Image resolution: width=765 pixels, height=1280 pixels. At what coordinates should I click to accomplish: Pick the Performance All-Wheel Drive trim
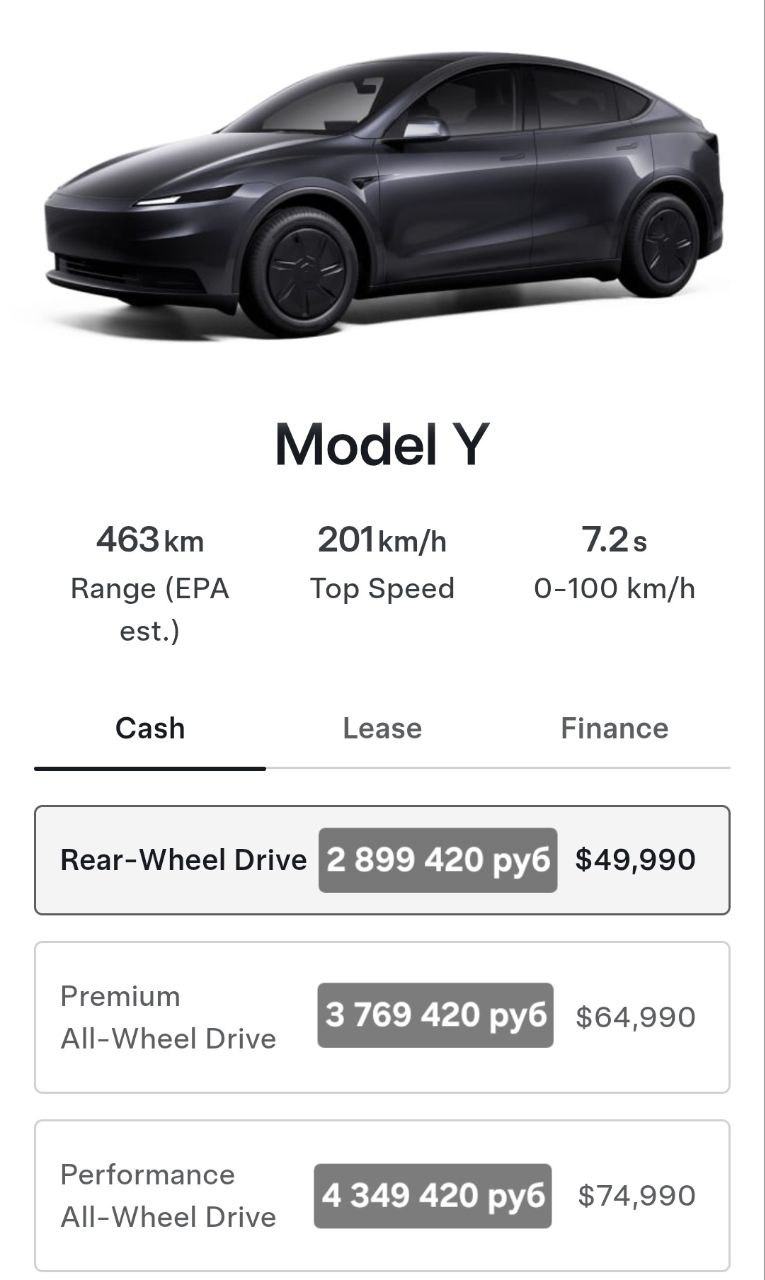(168, 1195)
